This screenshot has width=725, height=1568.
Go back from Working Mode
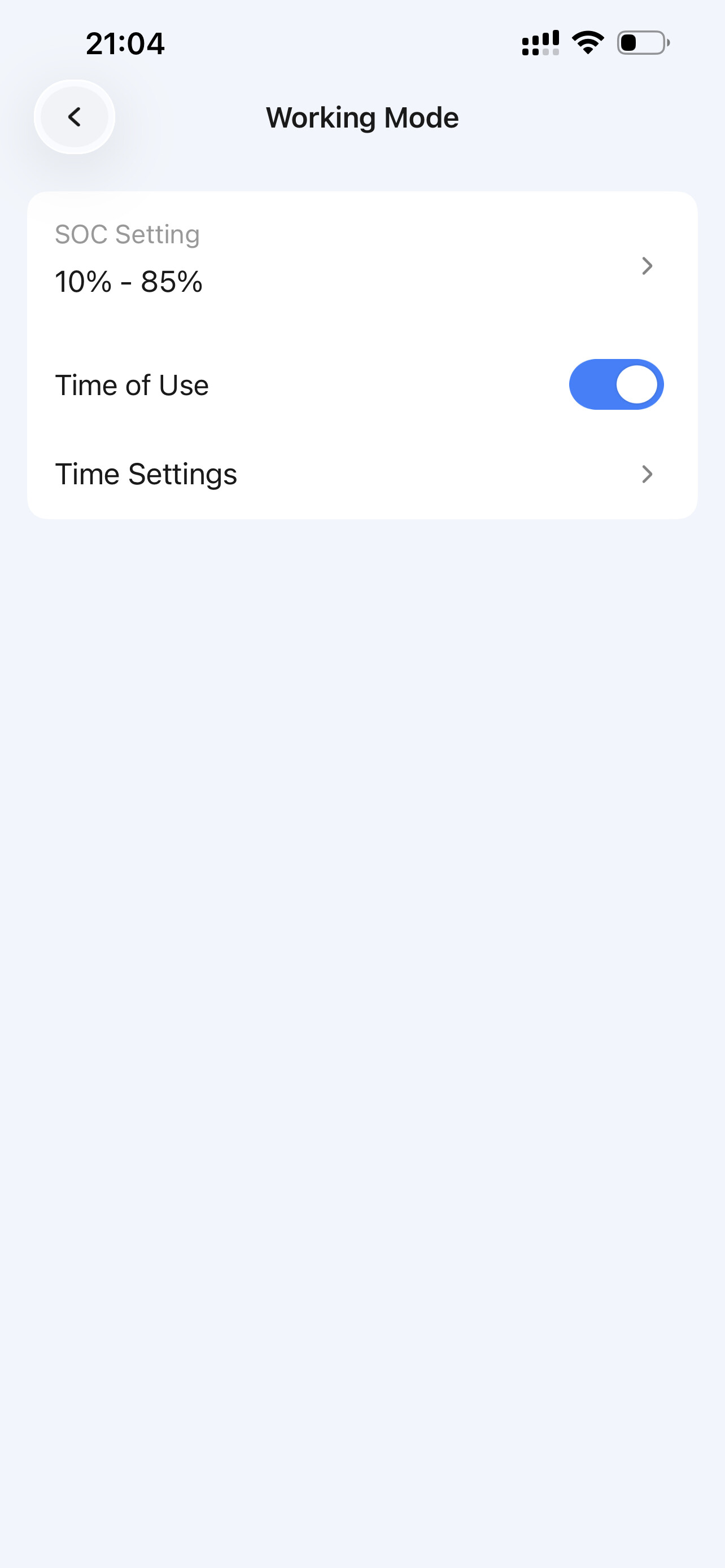click(75, 117)
